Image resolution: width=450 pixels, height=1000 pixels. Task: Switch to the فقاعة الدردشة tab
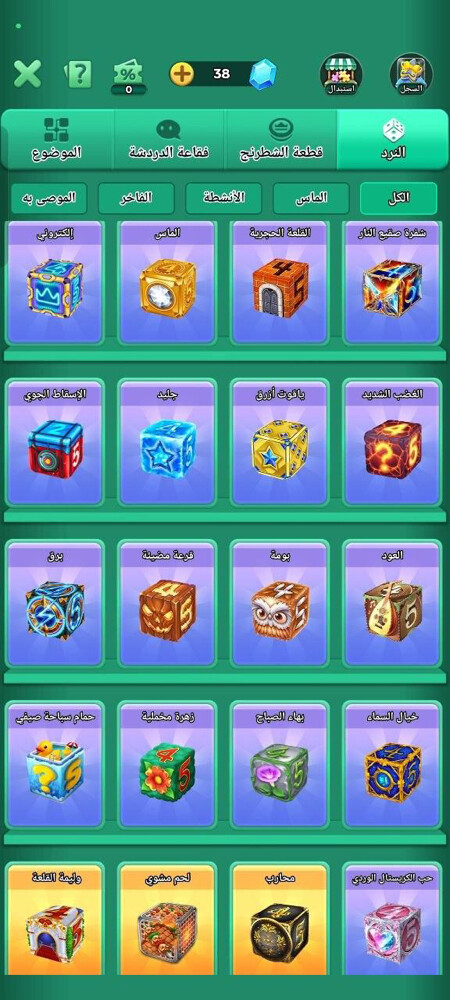click(x=169, y=139)
